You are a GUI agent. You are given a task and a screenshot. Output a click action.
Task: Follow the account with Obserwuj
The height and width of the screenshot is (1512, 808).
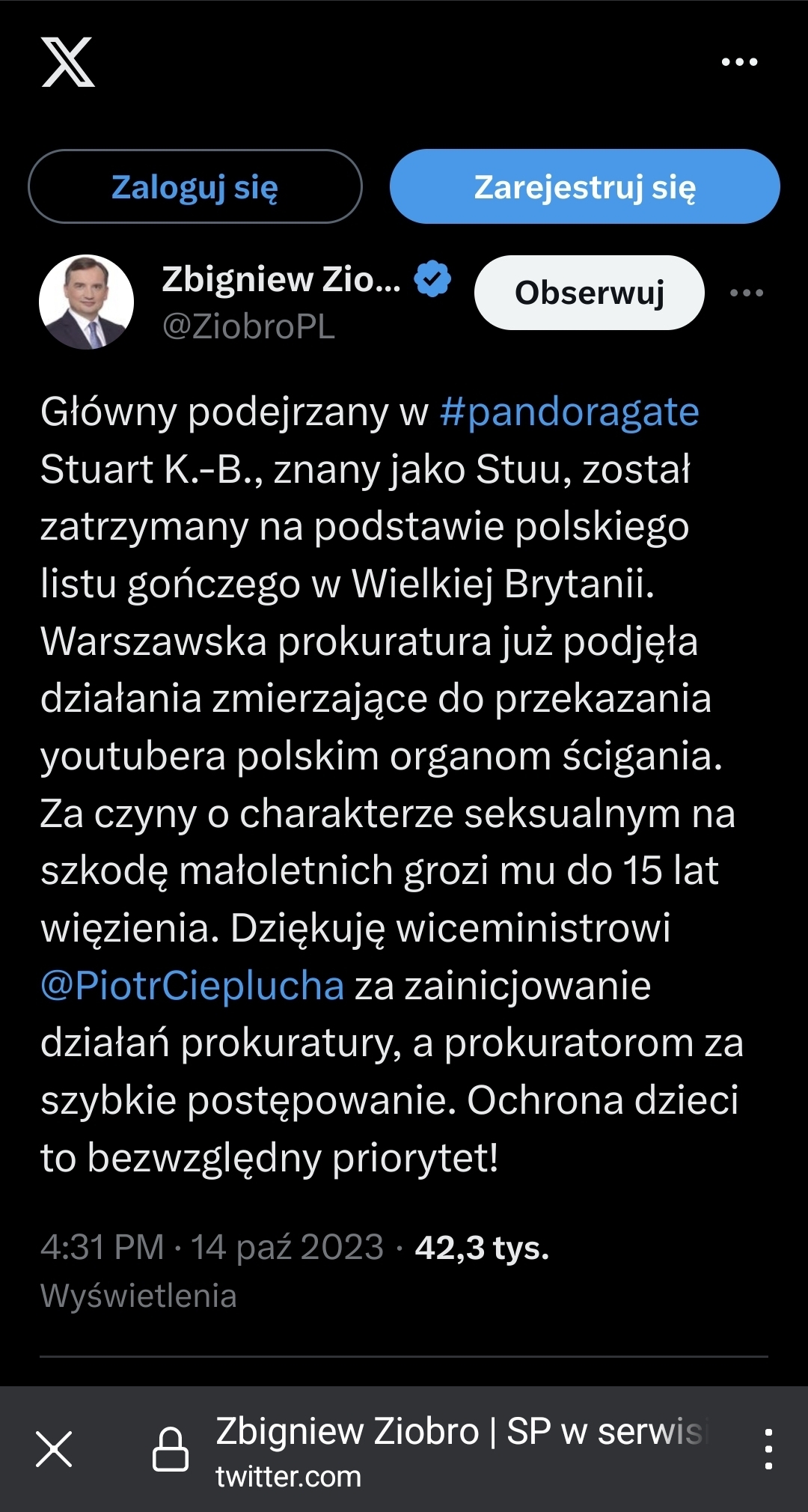point(589,293)
